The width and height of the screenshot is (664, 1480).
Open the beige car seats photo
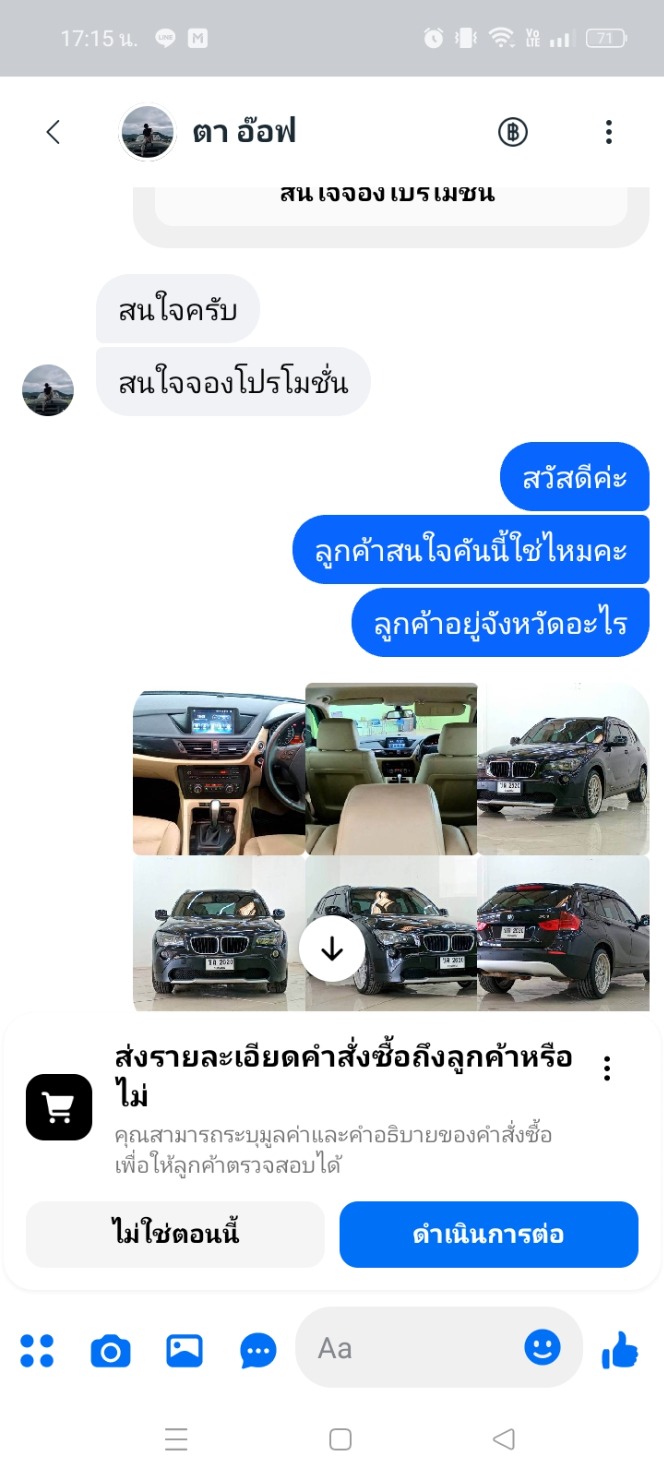(x=391, y=770)
